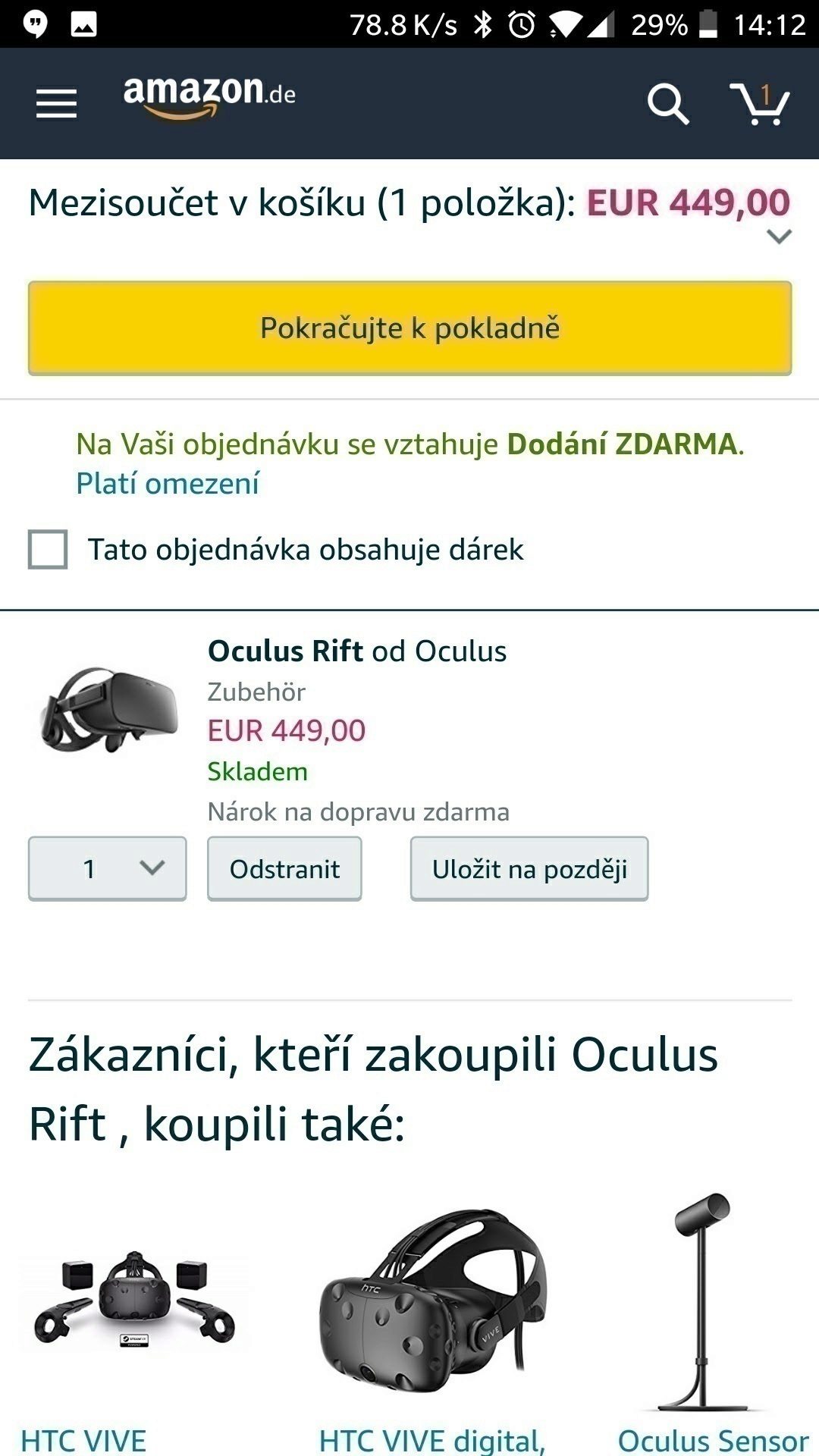Tap Pokračujte k pokladně button

(x=410, y=328)
